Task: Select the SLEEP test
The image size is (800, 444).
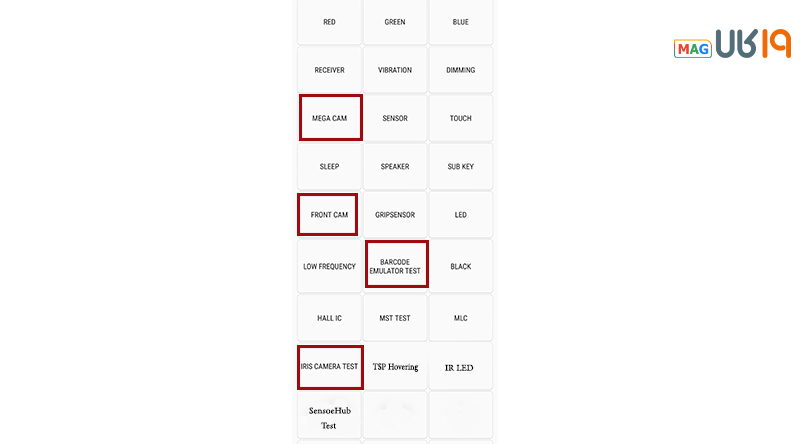Action: 329,167
